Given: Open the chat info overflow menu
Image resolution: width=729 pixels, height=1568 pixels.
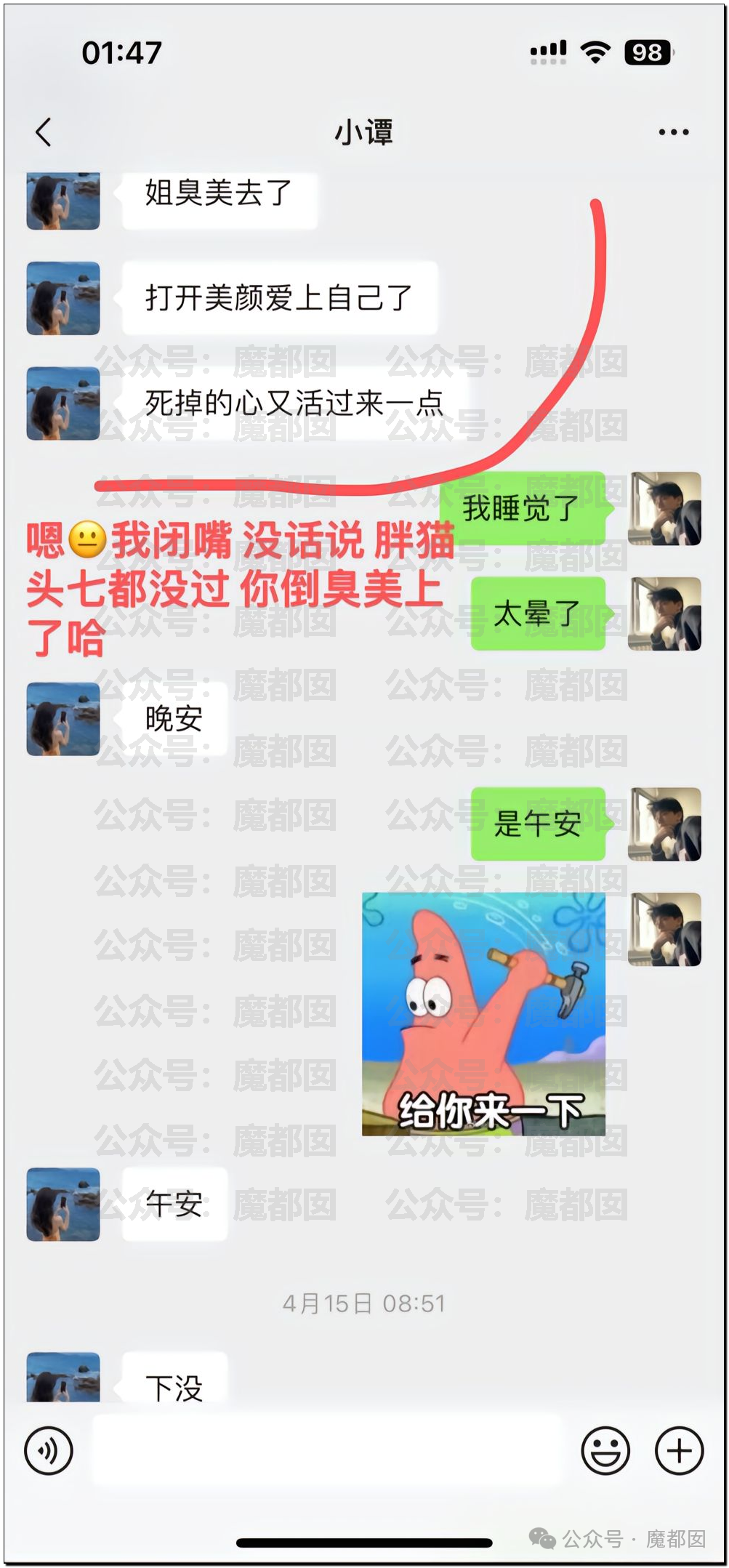Looking at the screenshot, I should point(673,132).
